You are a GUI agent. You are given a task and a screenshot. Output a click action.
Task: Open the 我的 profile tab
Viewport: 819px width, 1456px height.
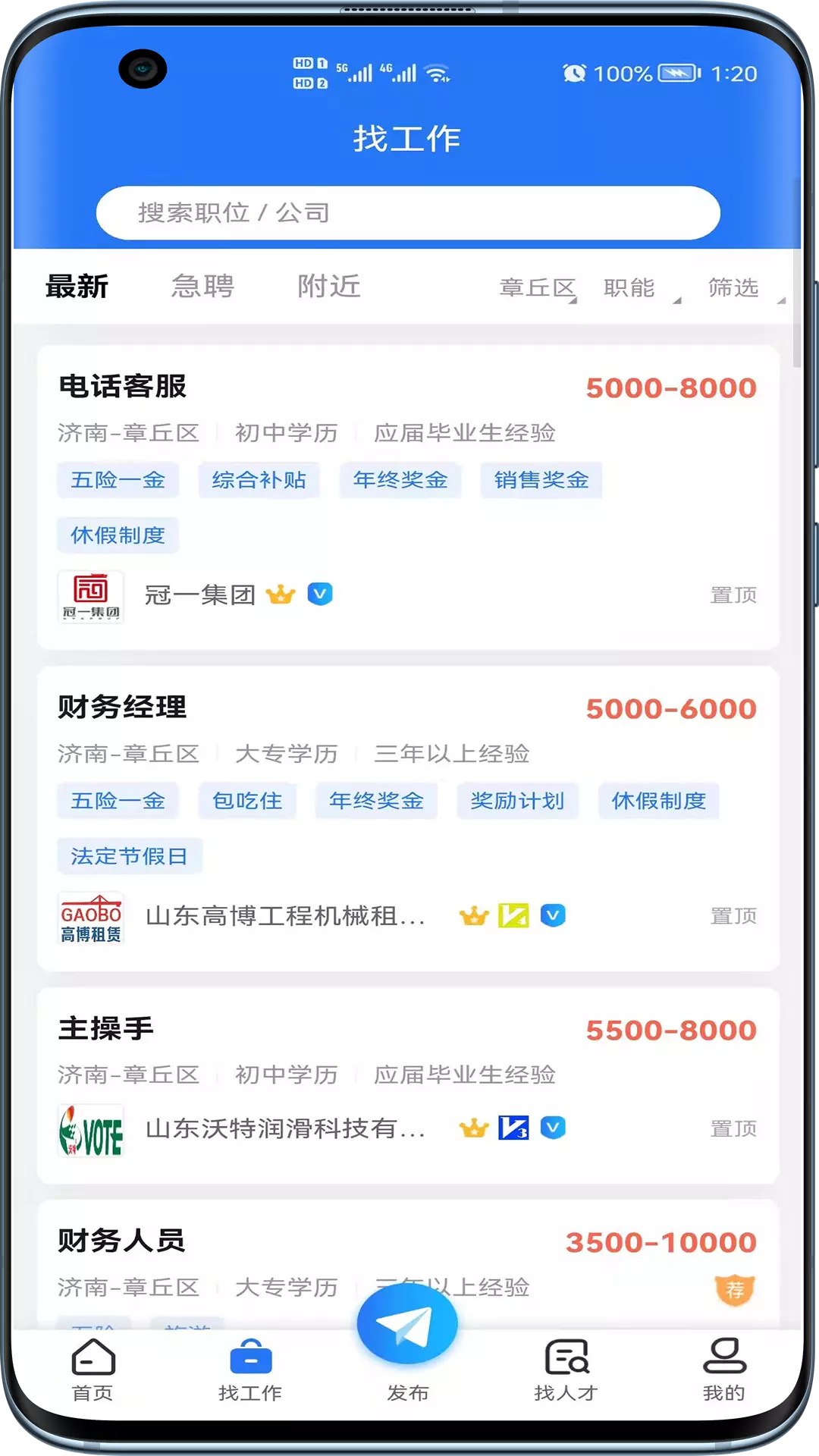(x=724, y=1370)
